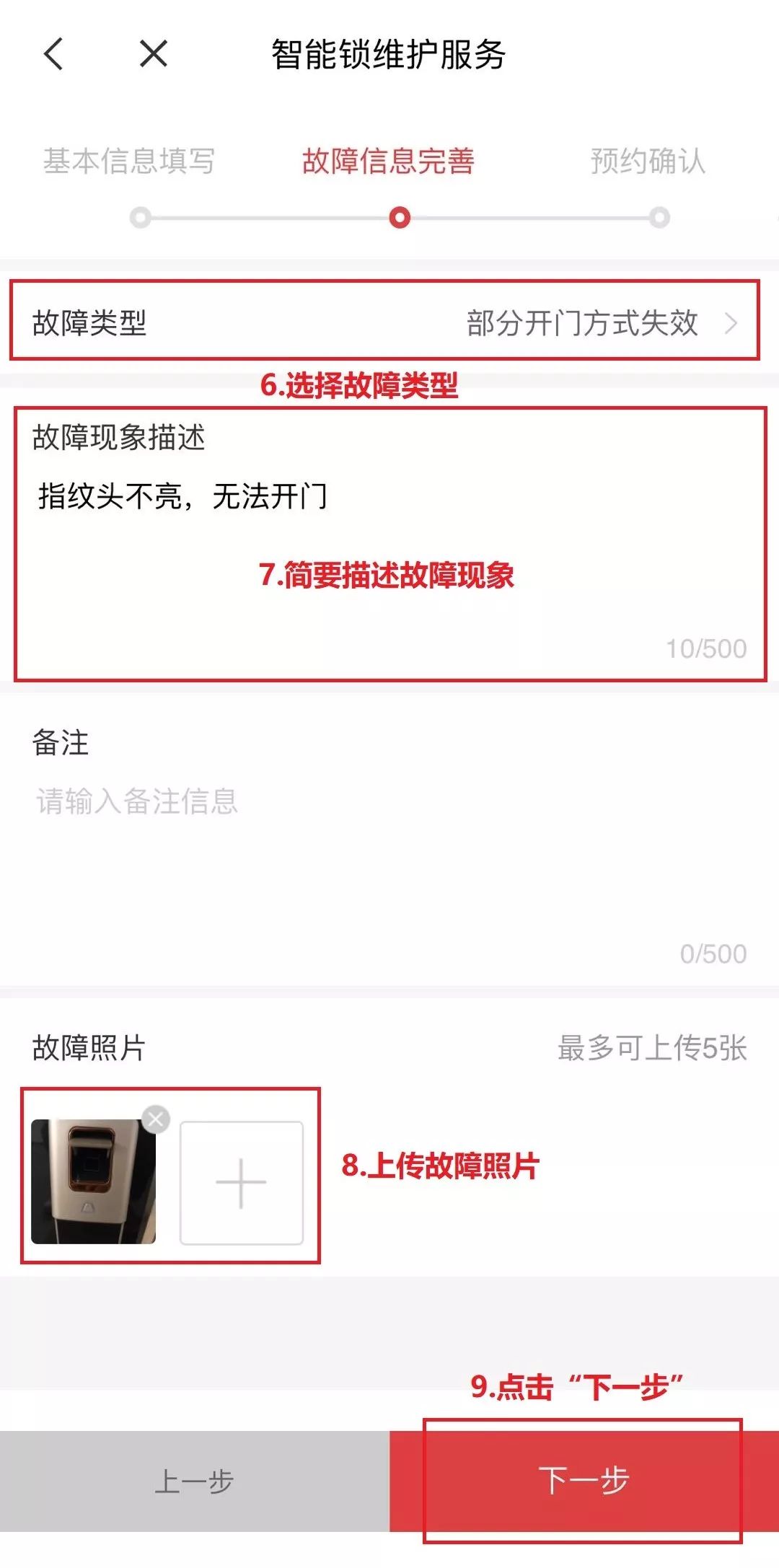Open the uploaded lock photo thumbnail

click(92, 1183)
